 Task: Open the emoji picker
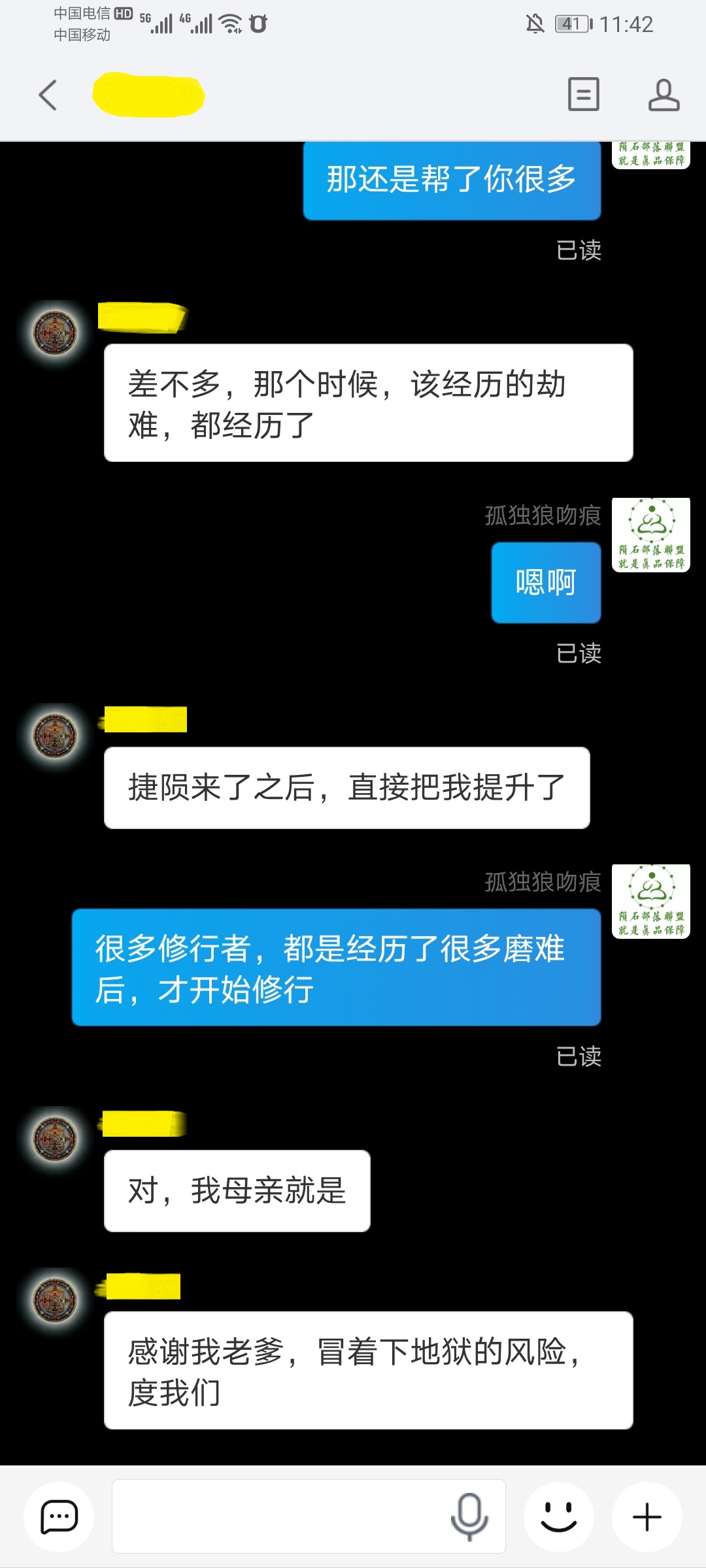pos(559,1516)
